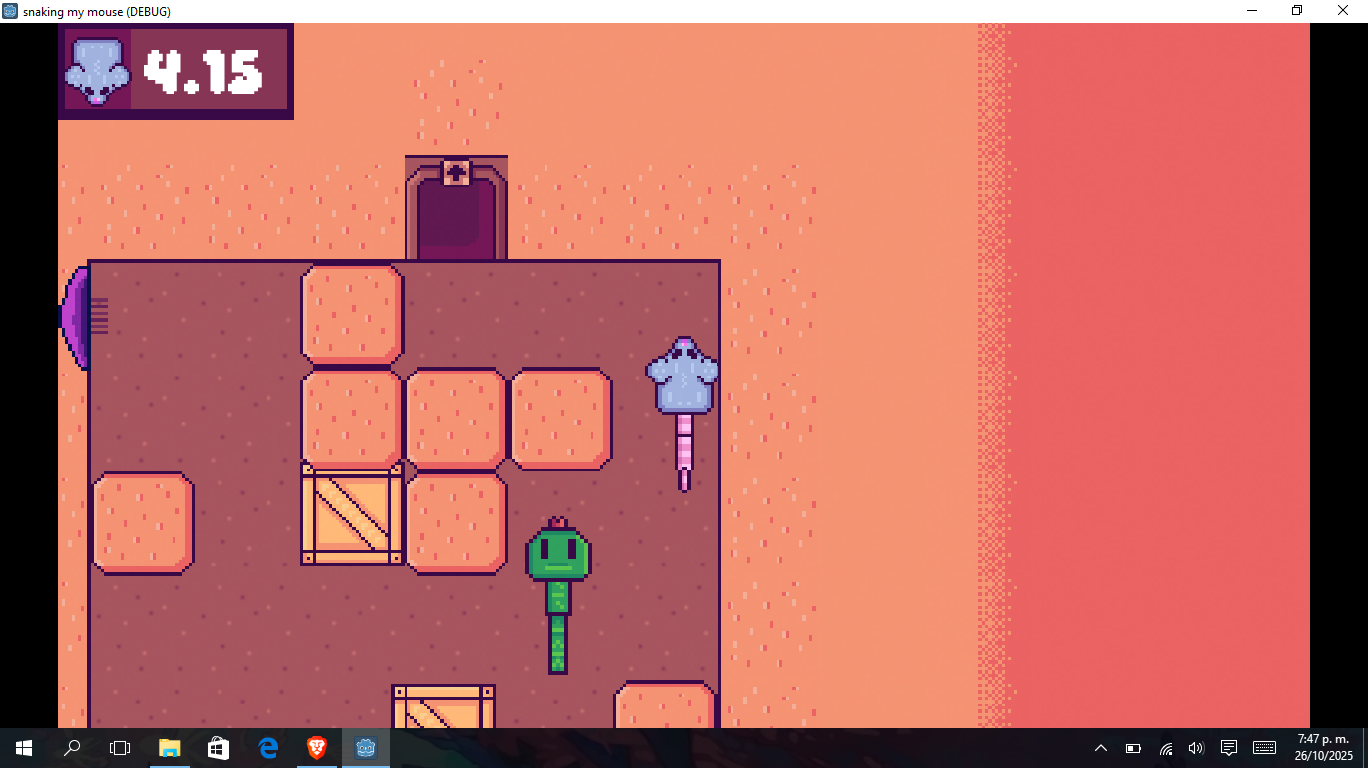Open Task View on the taskbar
Image resolution: width=1368 pixels, height=768 pixels.
[120, 748]
